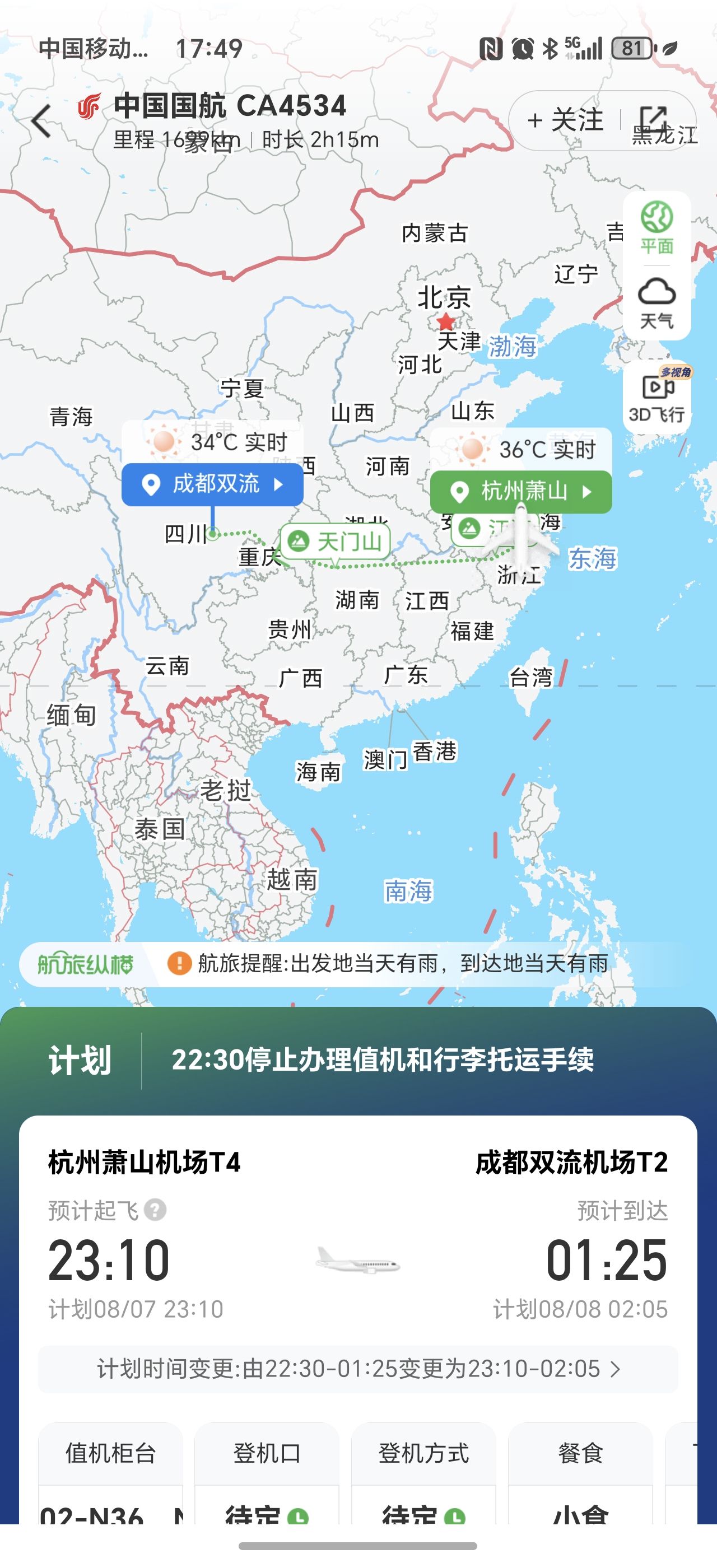Open 登机方式 boarding method card
The height and width of the screenshot is (1568, 717).
click(423, 1473)
